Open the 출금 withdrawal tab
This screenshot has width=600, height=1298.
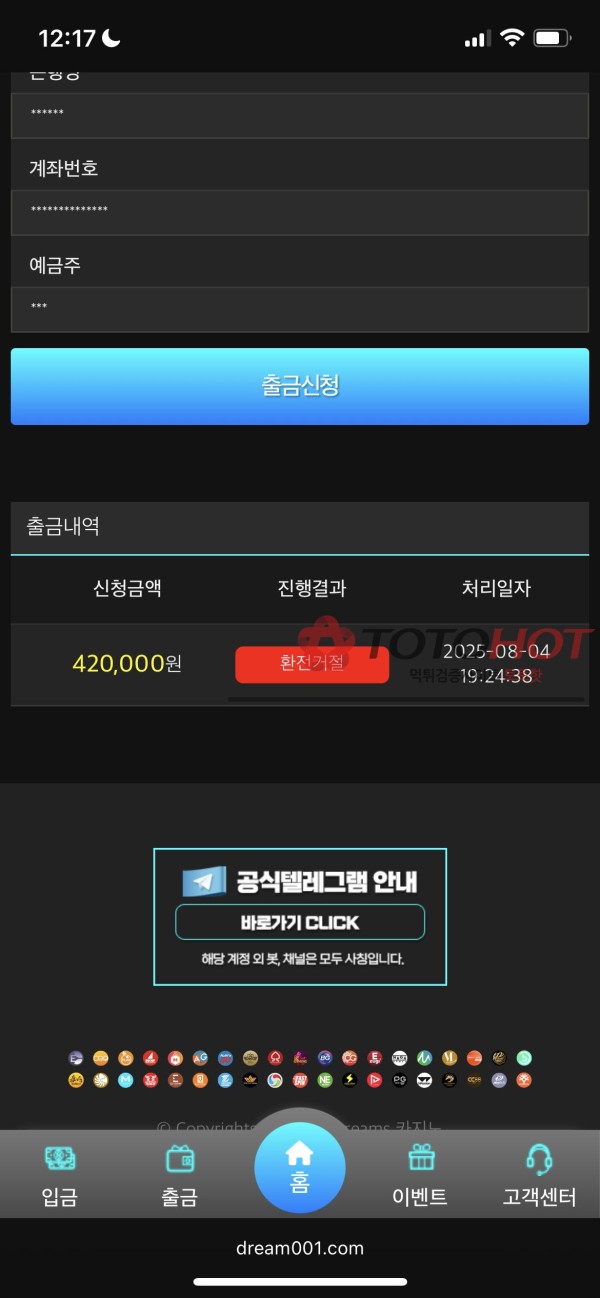[x=180, y=1175]
